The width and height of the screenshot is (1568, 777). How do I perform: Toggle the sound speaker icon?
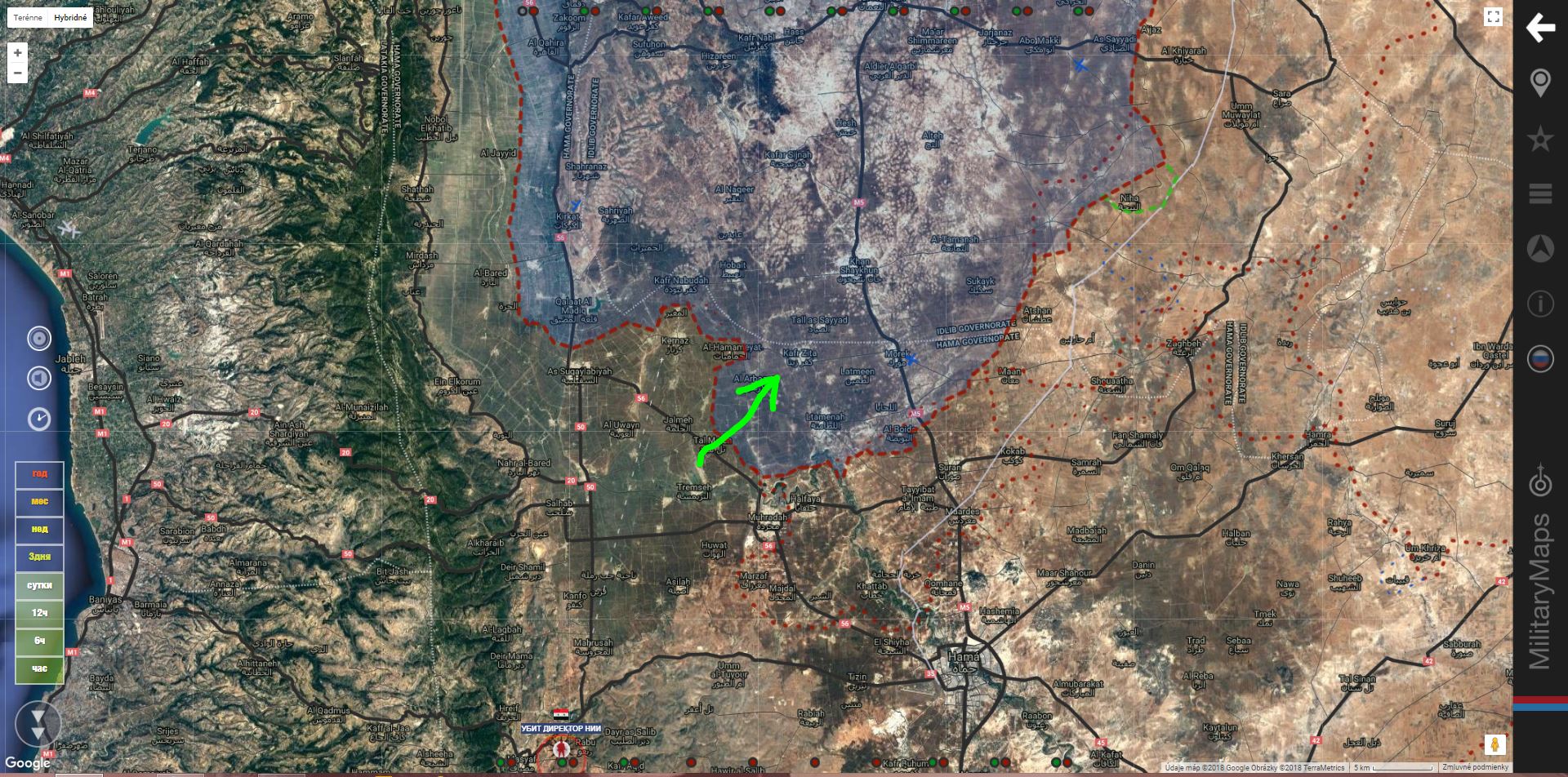point(39,379)
